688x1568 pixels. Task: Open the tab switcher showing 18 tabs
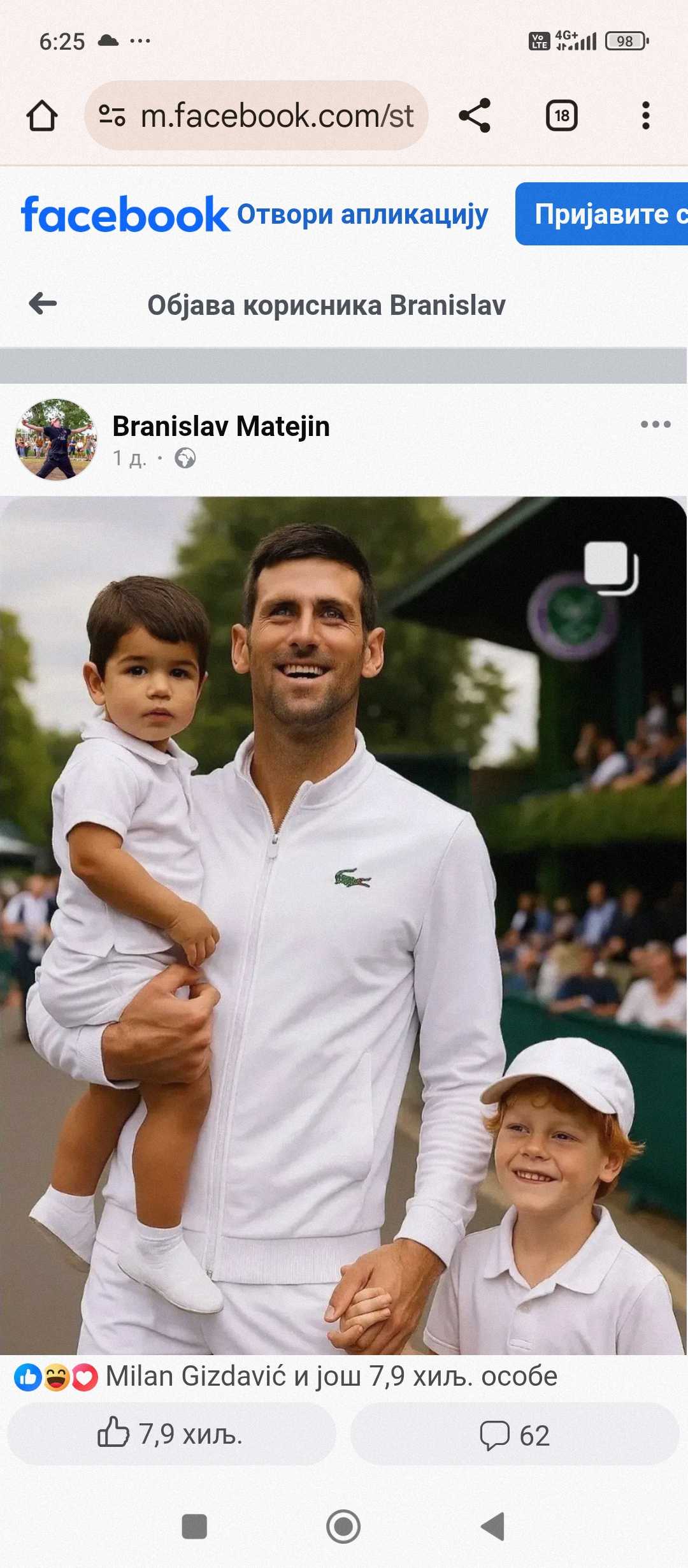[561, 115]
